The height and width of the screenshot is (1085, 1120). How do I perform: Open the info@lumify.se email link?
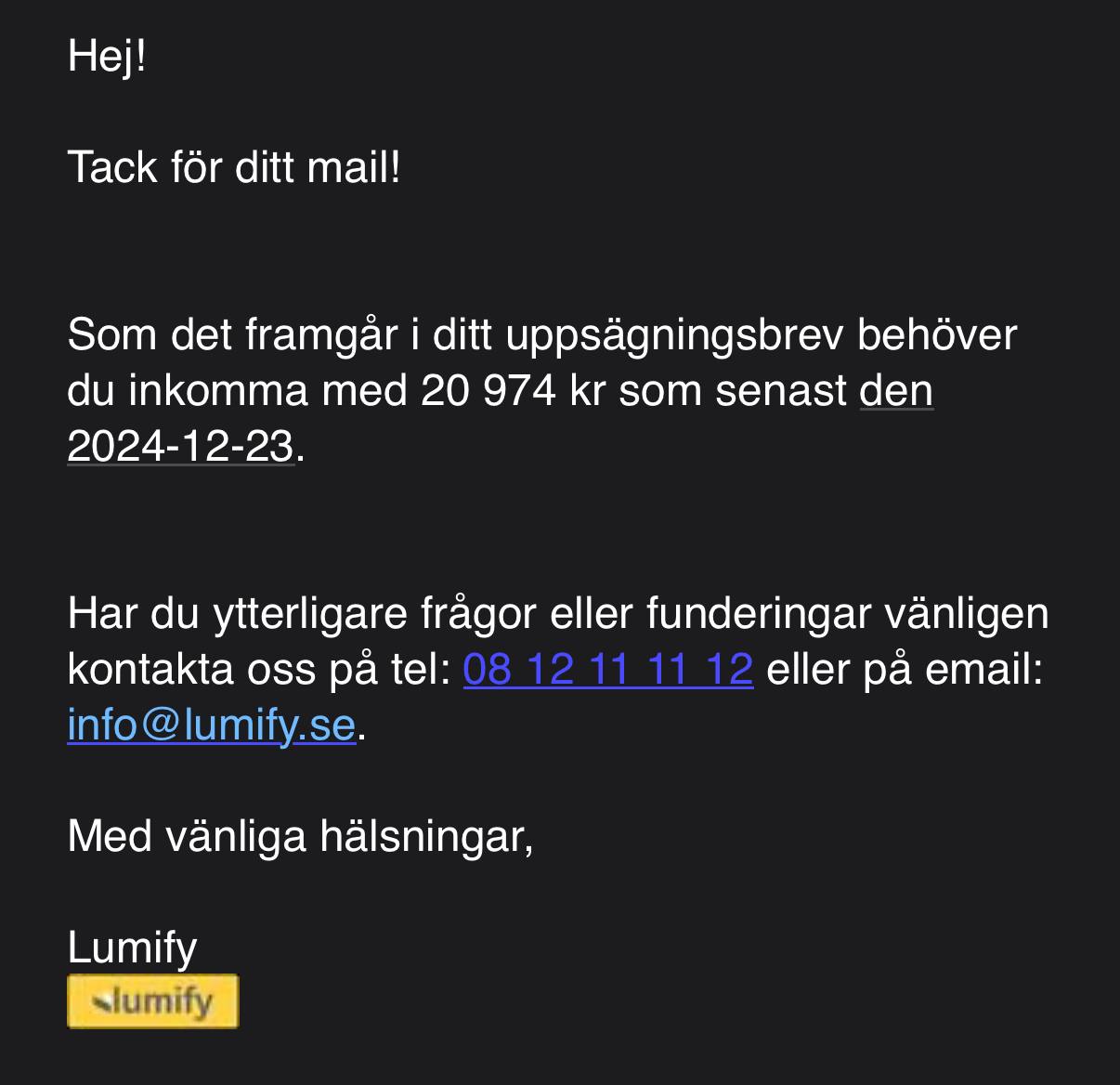212,725
